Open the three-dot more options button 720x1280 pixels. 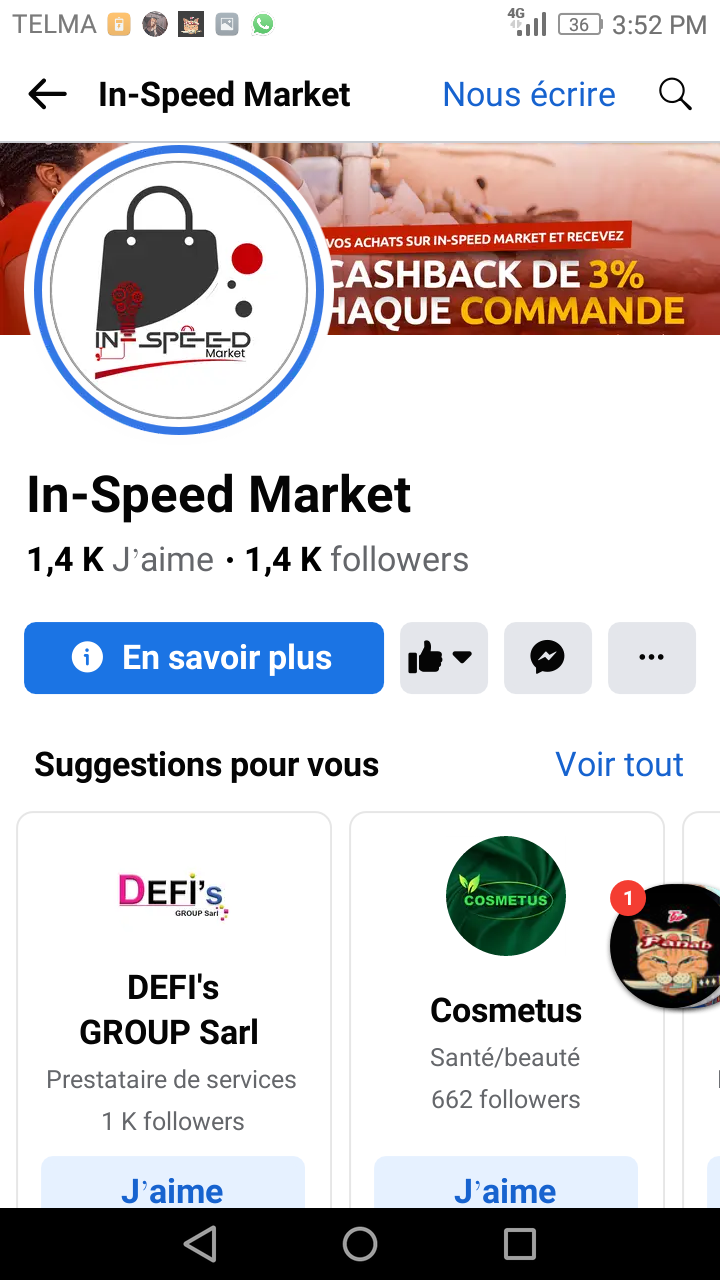pyautogui.click(x=651, y=658)
